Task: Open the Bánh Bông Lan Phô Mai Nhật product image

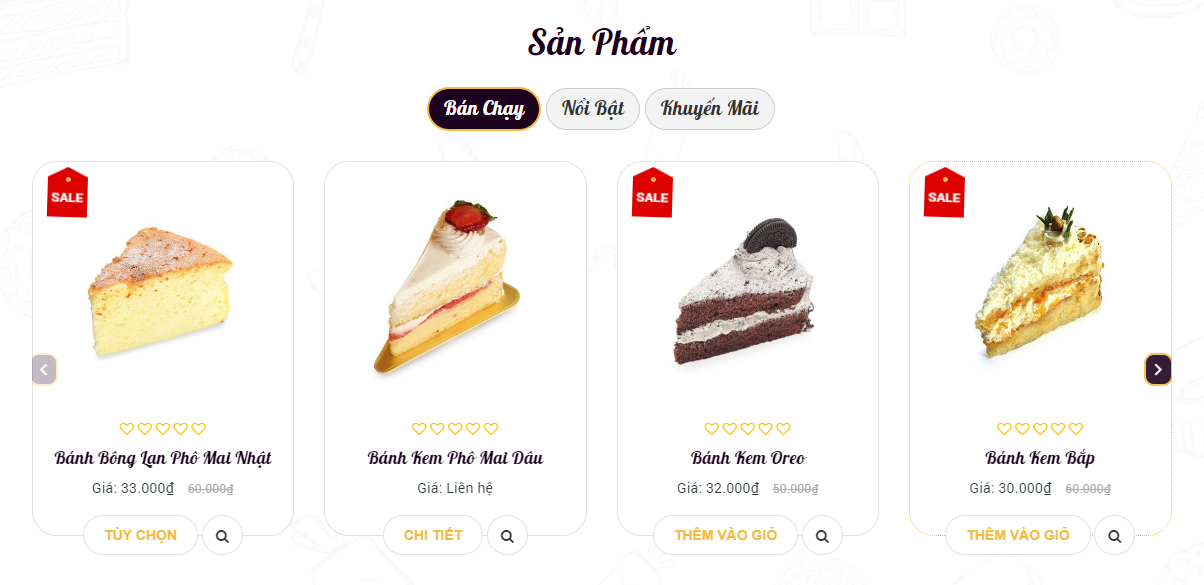Action: (162, 292)
